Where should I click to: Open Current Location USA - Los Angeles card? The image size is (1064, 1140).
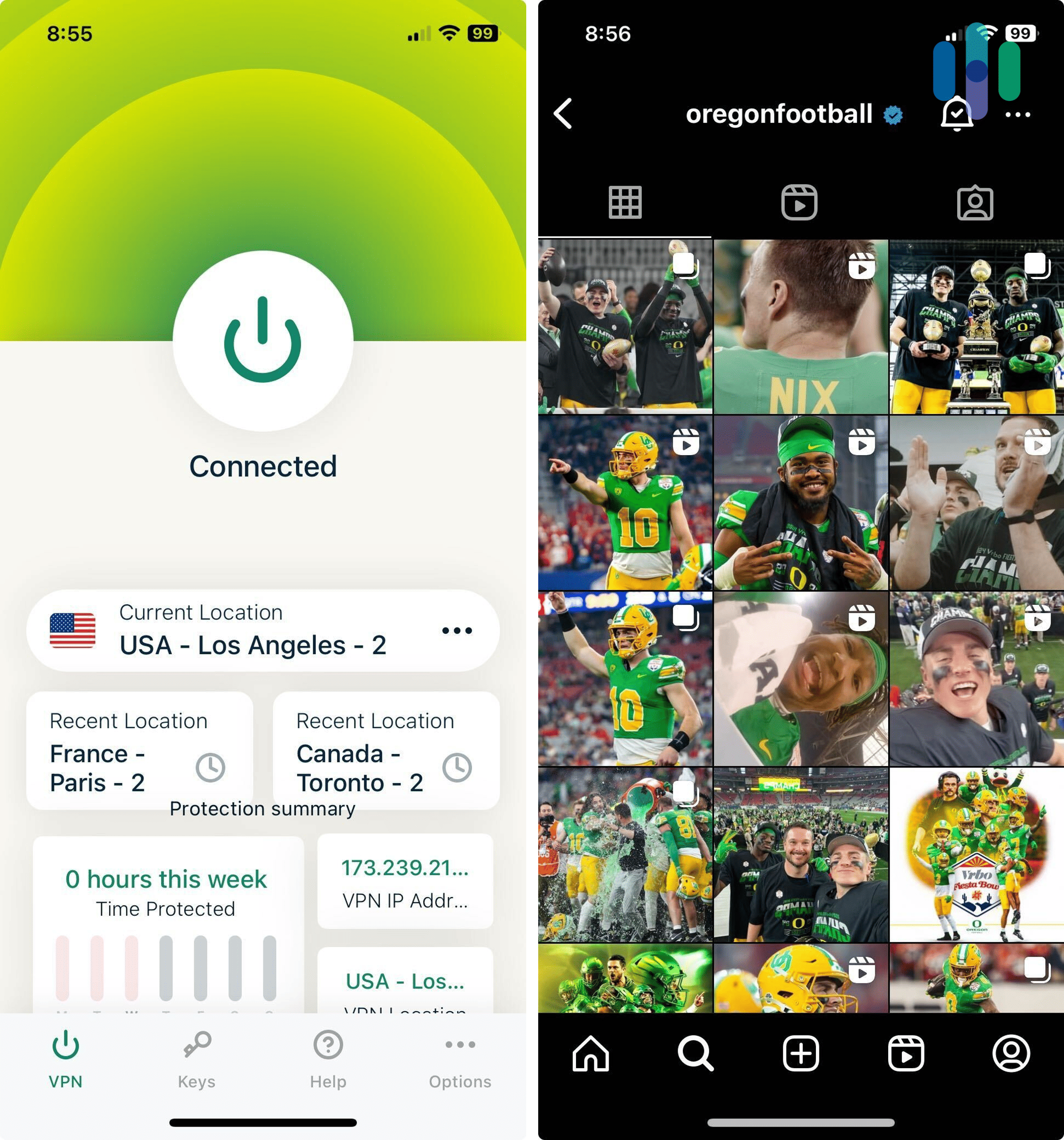pyautogui.click(x=252, y=631)
